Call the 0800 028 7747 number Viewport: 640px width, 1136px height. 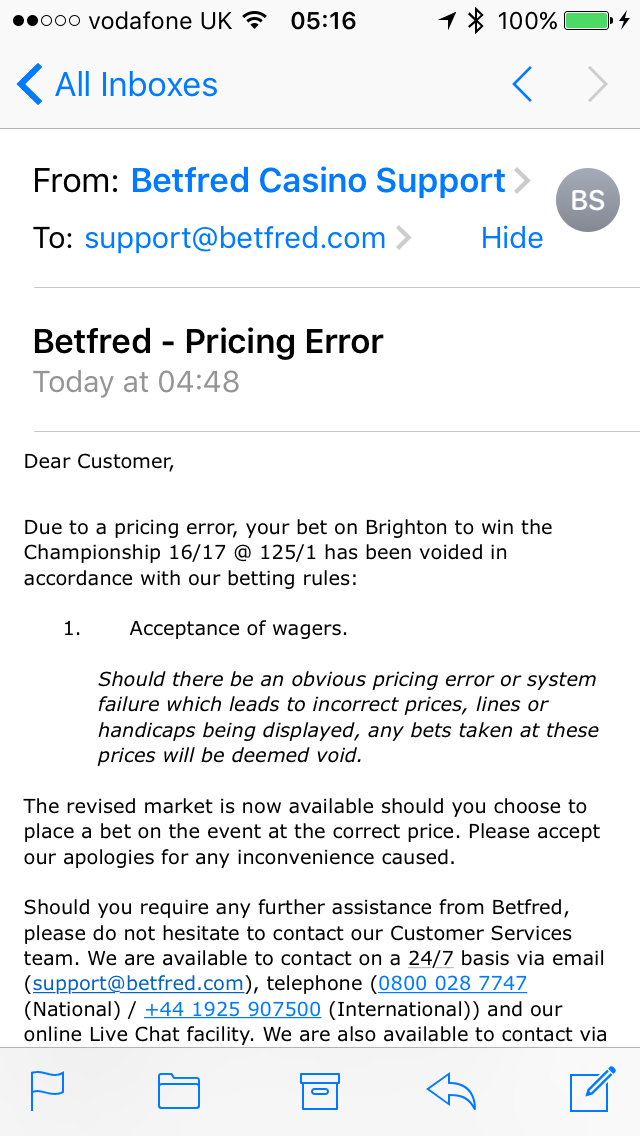pos(452,983)
